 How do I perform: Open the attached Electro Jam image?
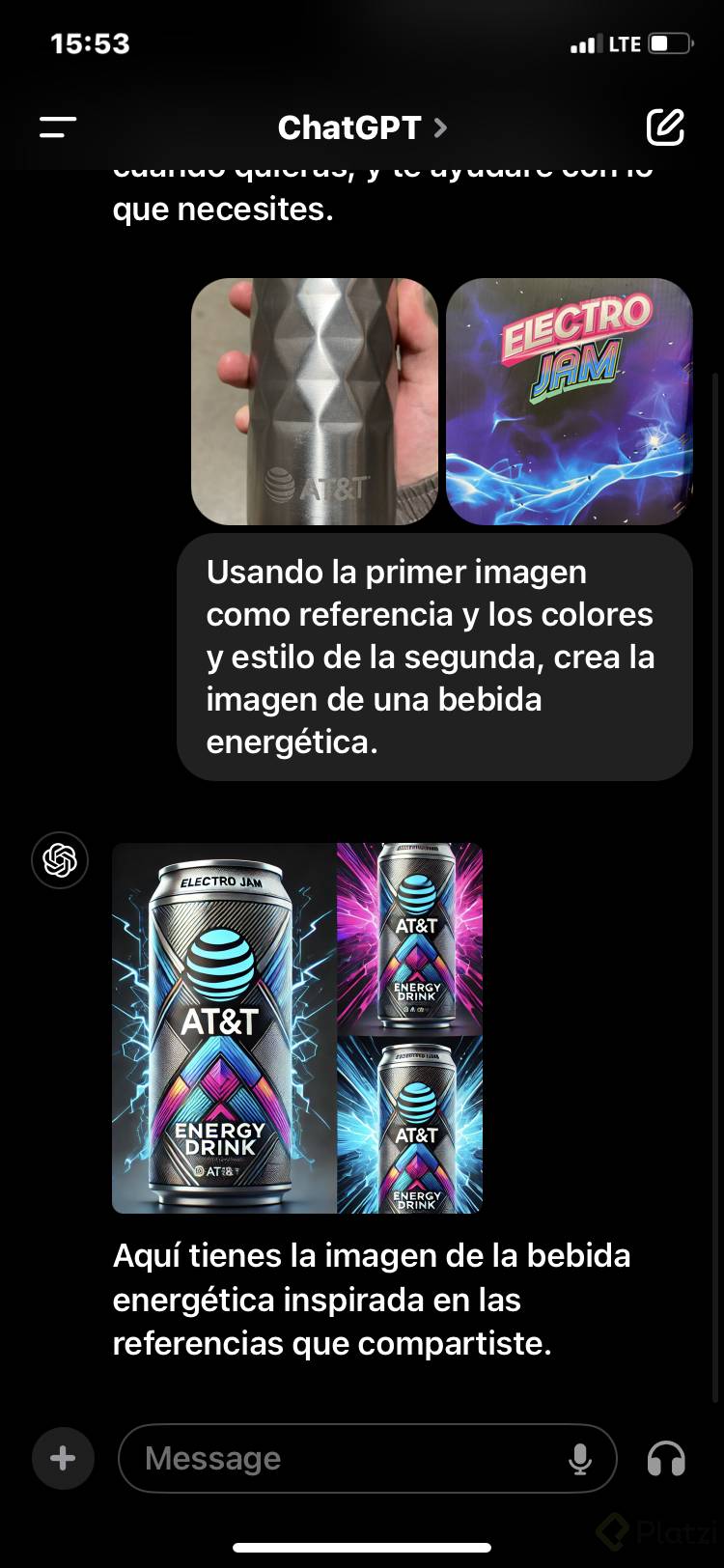pos(570,402)
